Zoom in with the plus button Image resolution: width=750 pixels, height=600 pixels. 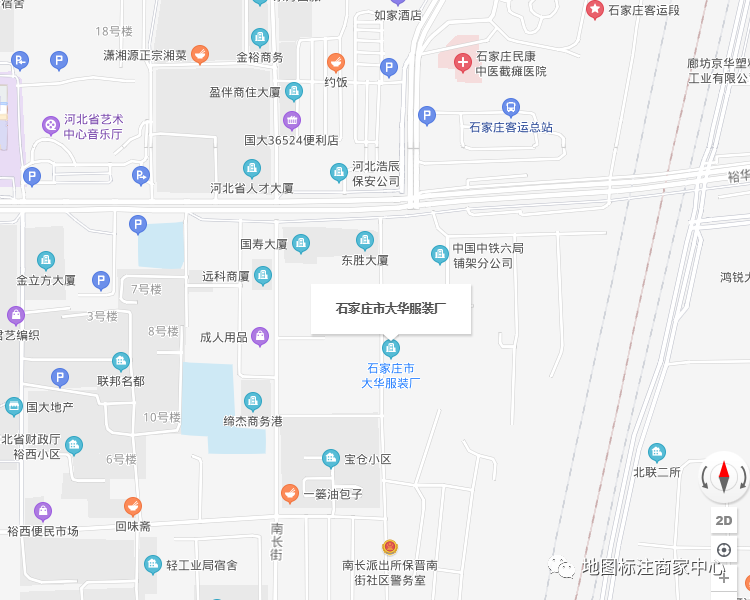coord(723,578)
